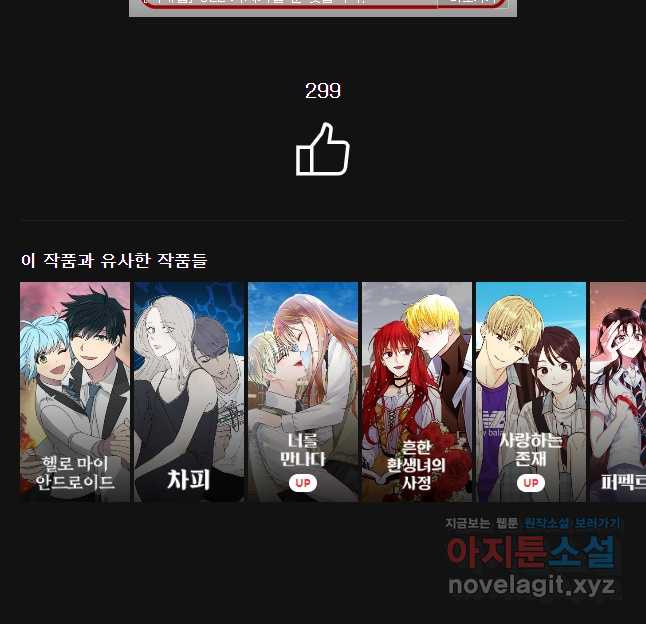View the 너를 만나다 webtoon
The image size is (646, 624).
pyautogui.click(x=303, y=392)
